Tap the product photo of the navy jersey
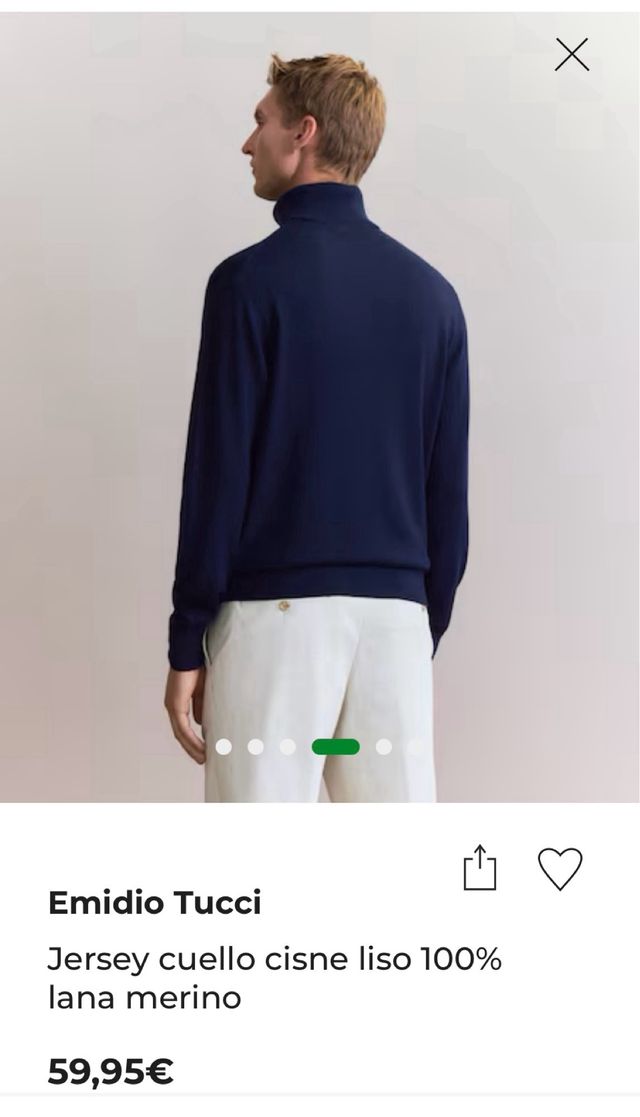The image size is (640, 1117). coord(320,400)
